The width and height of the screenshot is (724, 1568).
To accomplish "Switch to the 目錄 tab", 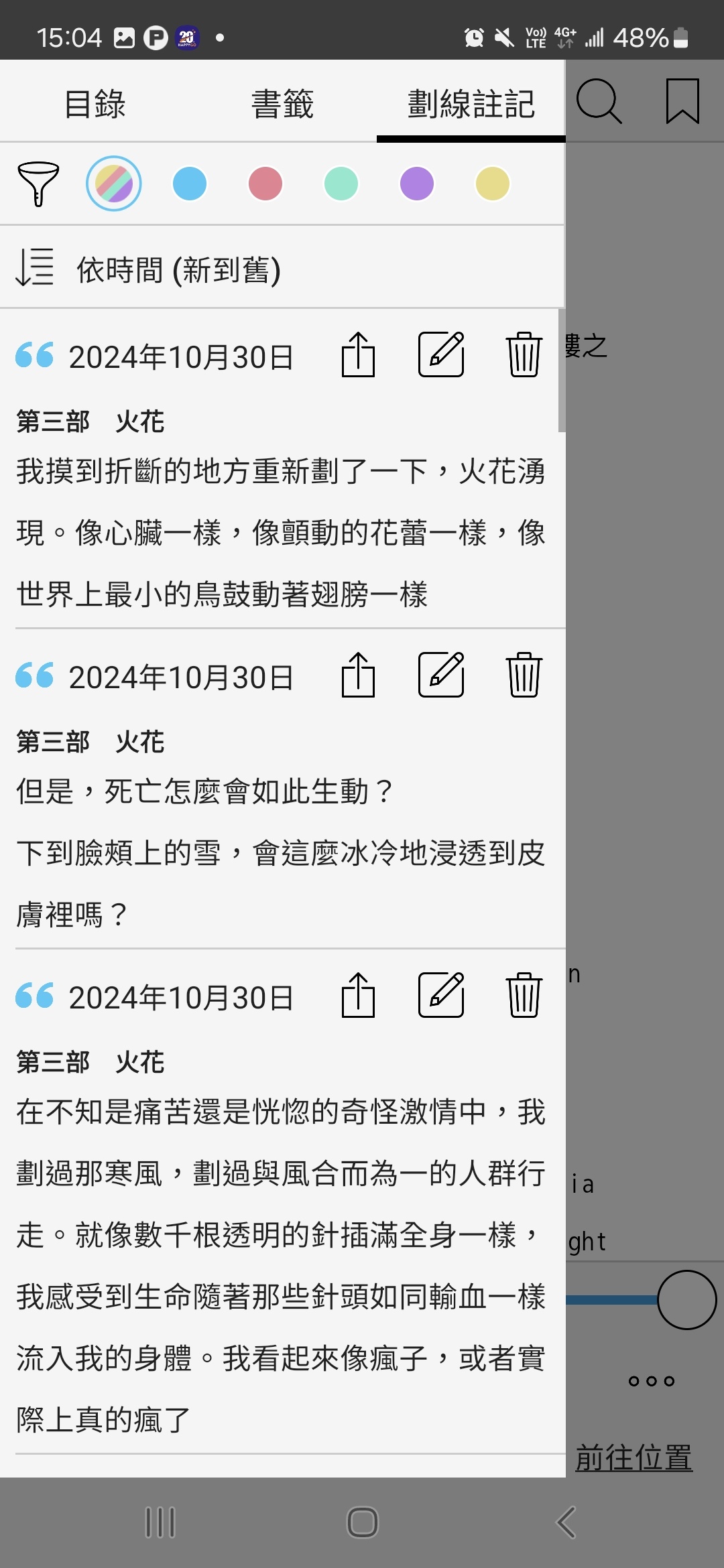I will (x=95, y=104).
